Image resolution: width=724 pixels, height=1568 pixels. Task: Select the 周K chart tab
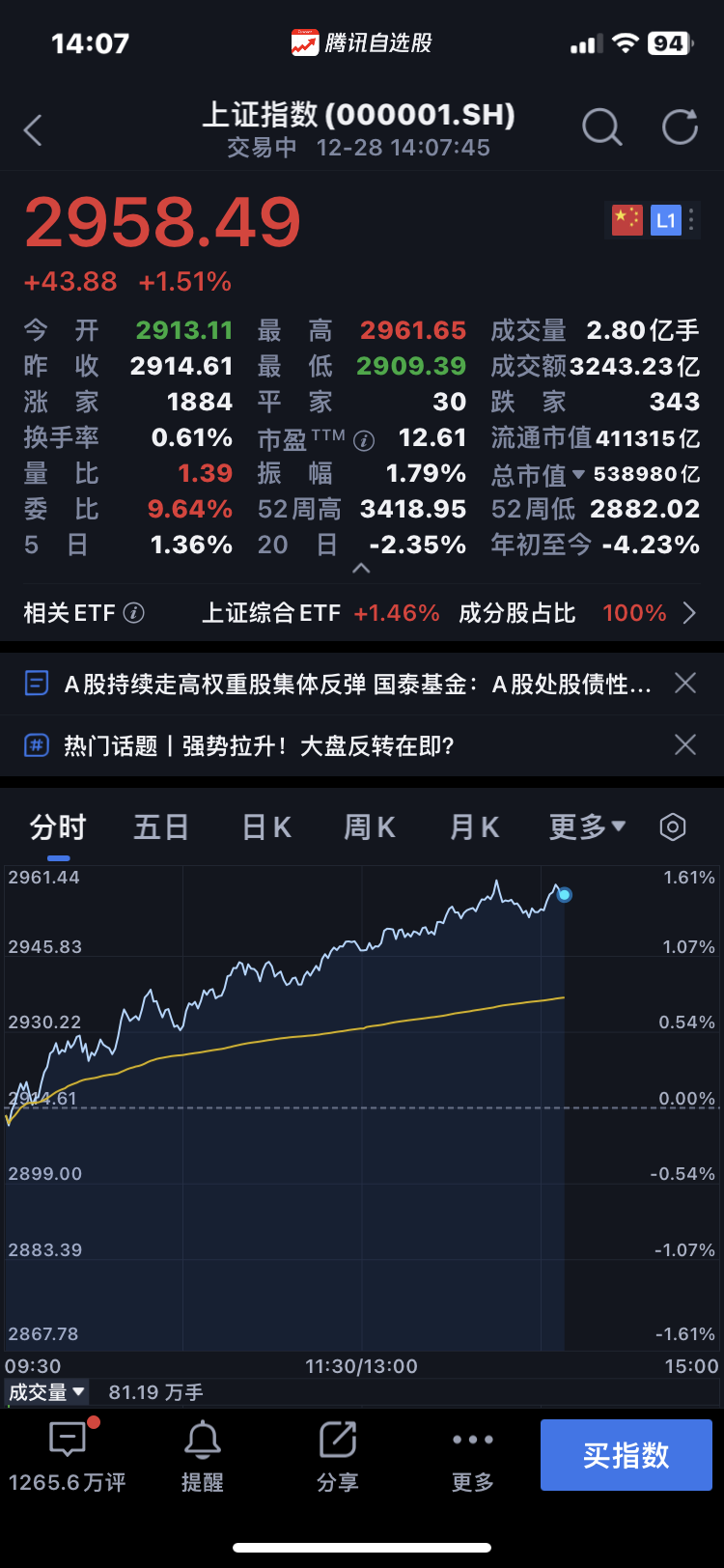pyautogui.click(x=370, y=827)
